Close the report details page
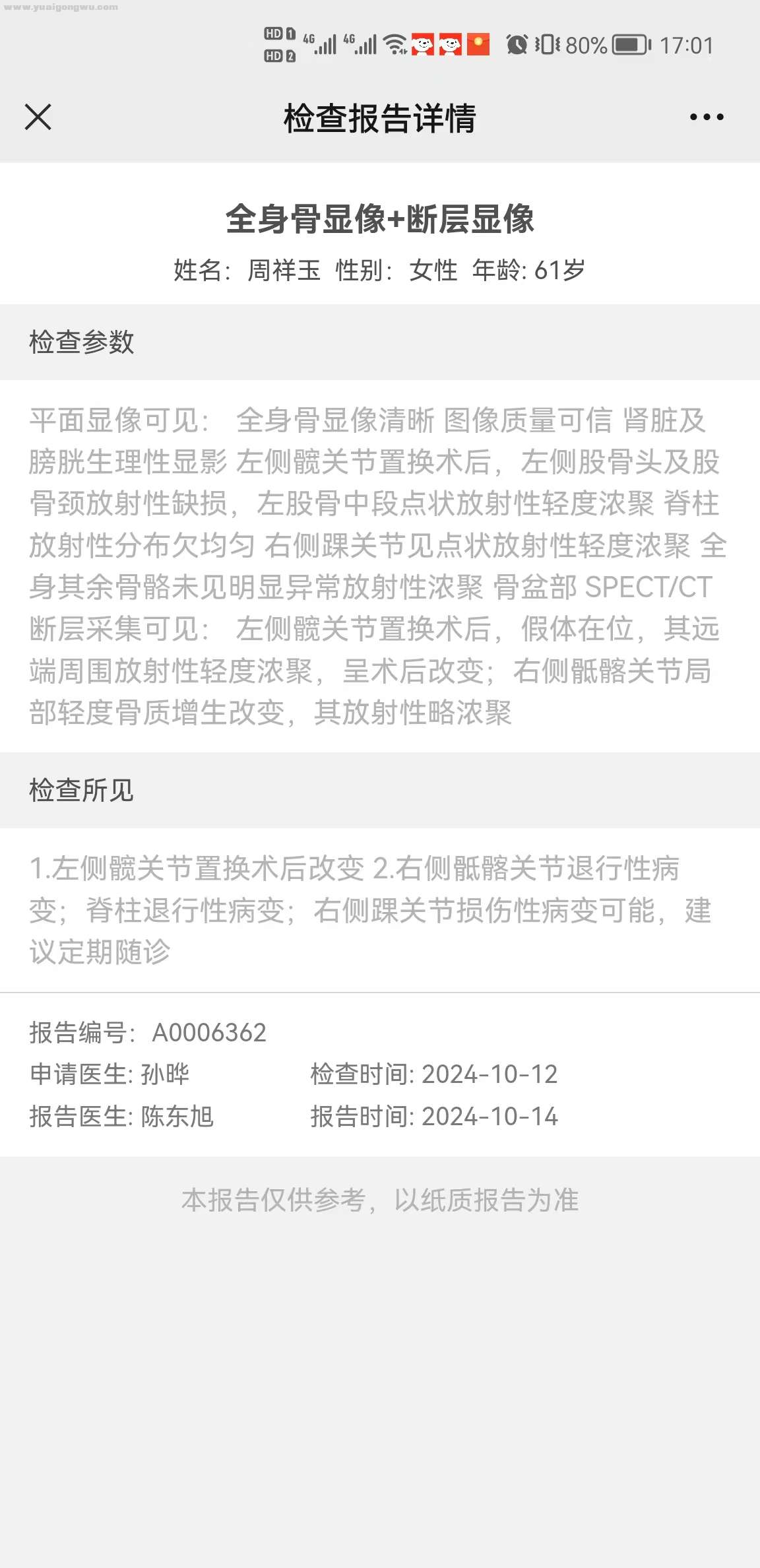The width and height of the screenshot is (760, 1568). pos(38,117)
